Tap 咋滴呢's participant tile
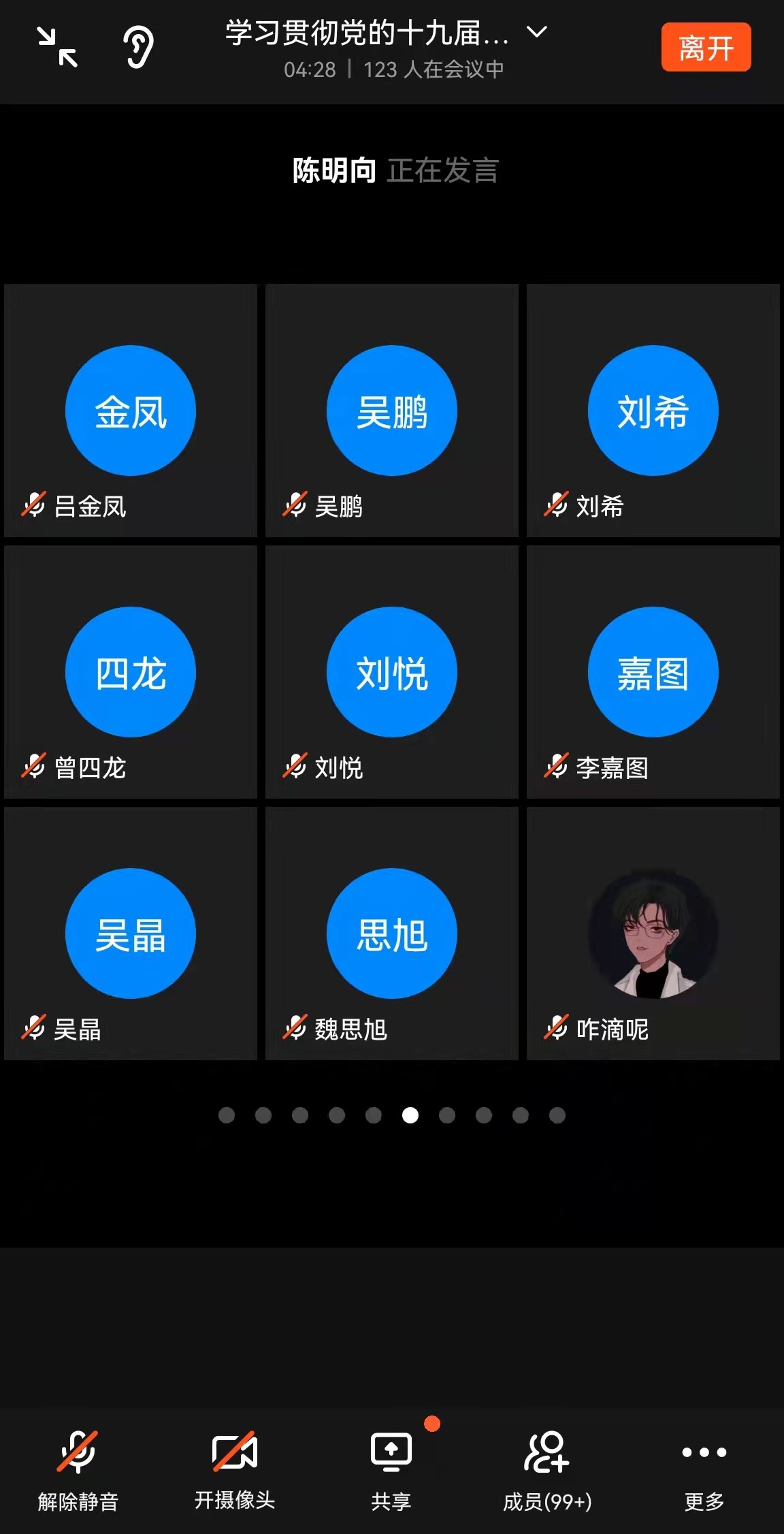The width and height of the screenshot is (784, 1534). point(653,933)
